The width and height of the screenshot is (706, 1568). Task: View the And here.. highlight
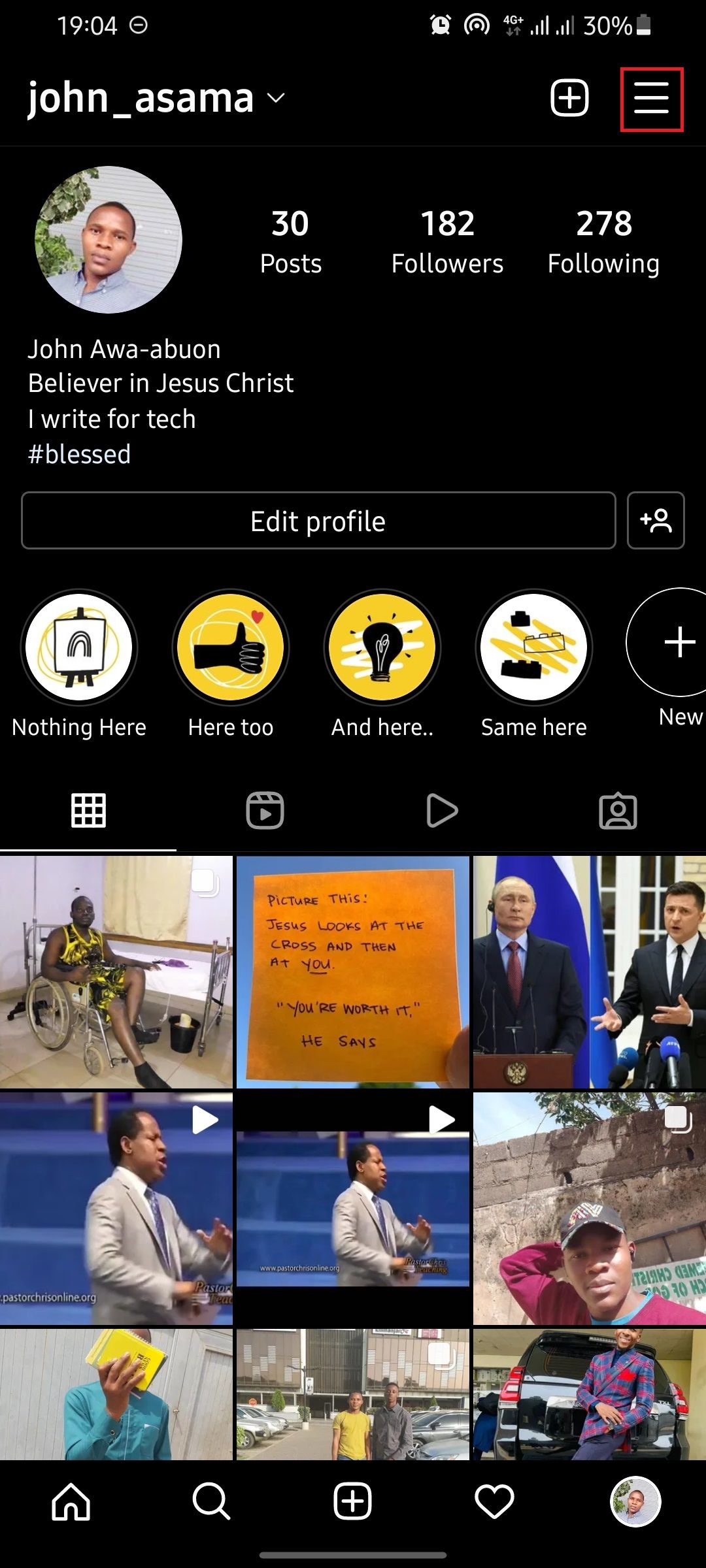(382, 647)
